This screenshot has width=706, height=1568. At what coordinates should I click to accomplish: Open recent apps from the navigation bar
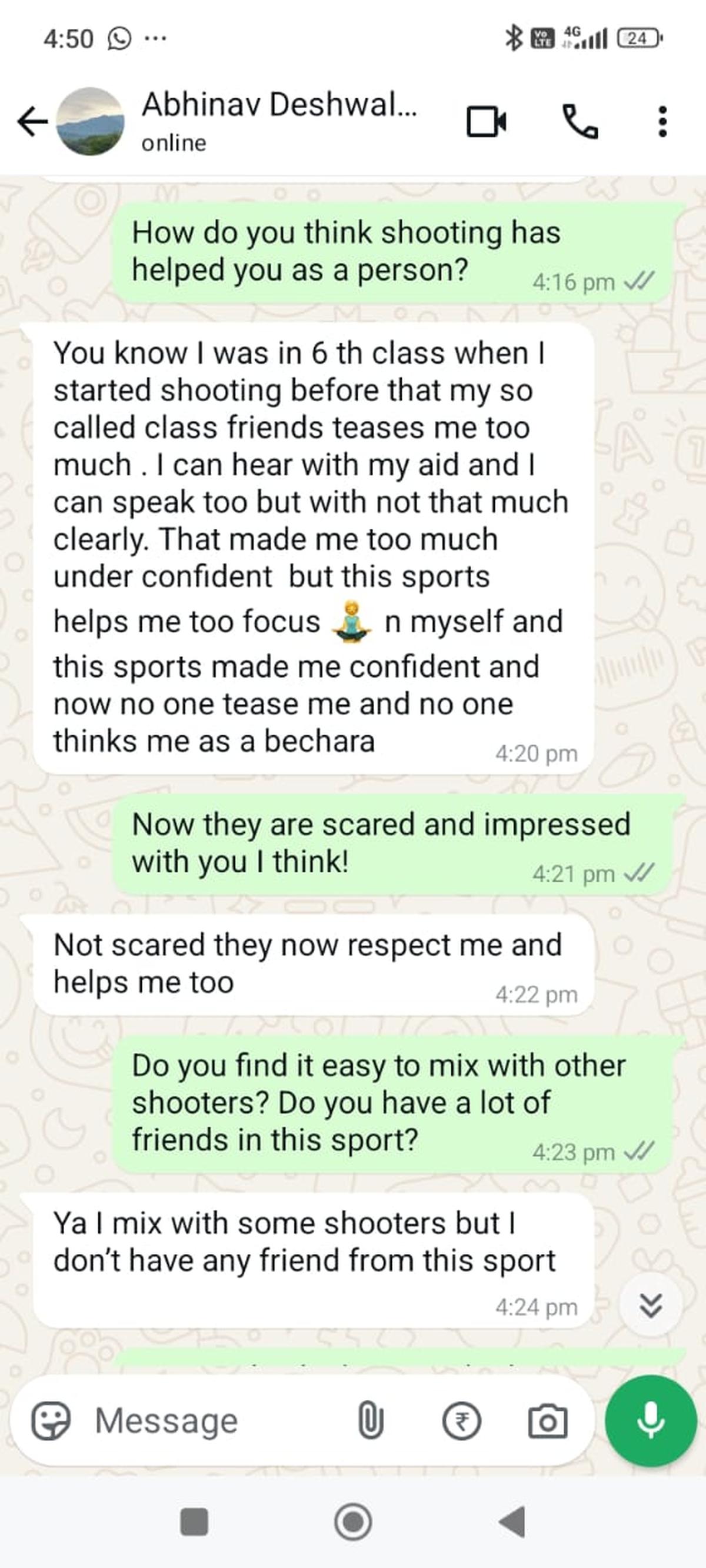(x=195, y=1522)
